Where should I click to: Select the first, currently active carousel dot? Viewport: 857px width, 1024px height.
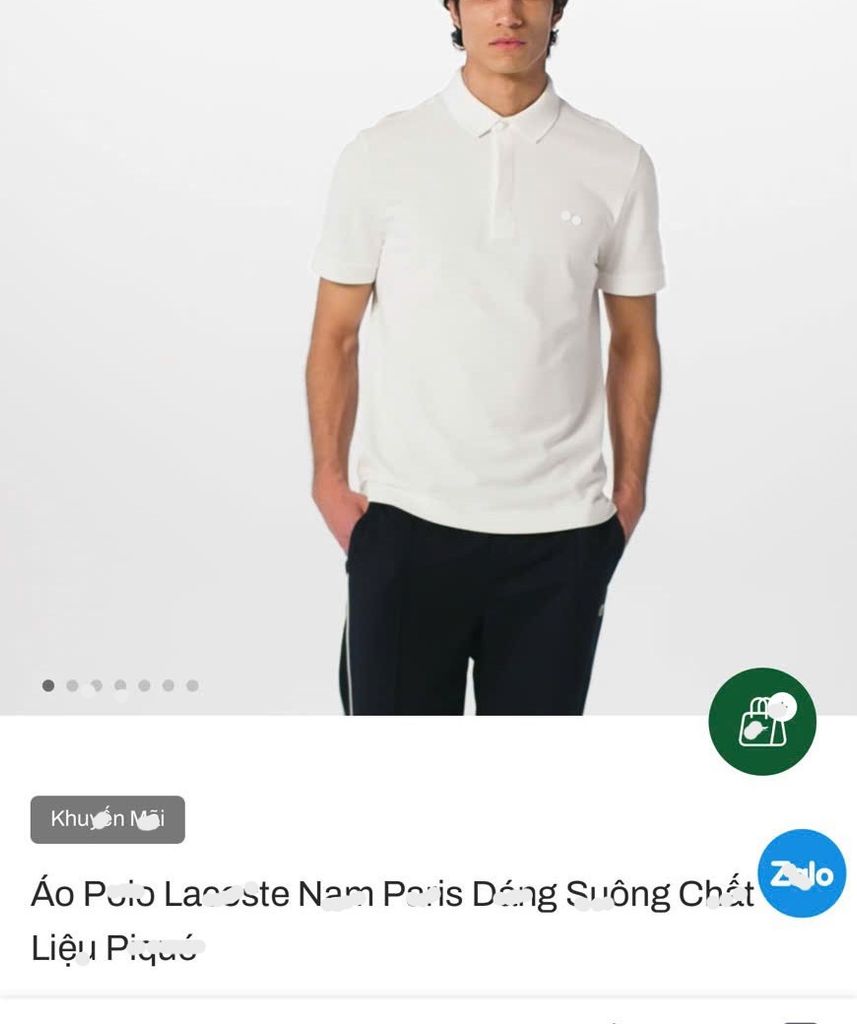coord(47,685)
